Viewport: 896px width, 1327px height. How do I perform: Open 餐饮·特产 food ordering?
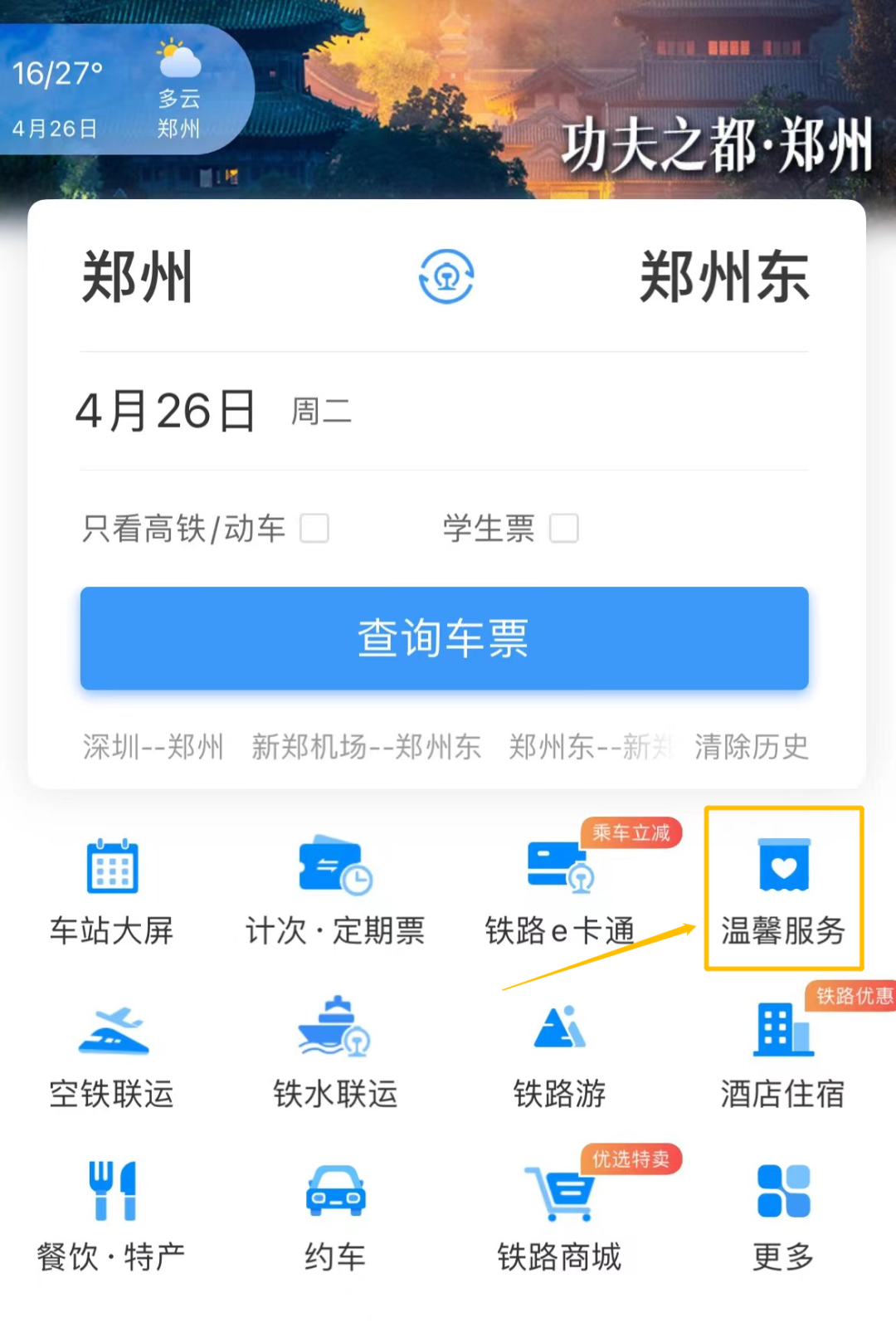112,1217
